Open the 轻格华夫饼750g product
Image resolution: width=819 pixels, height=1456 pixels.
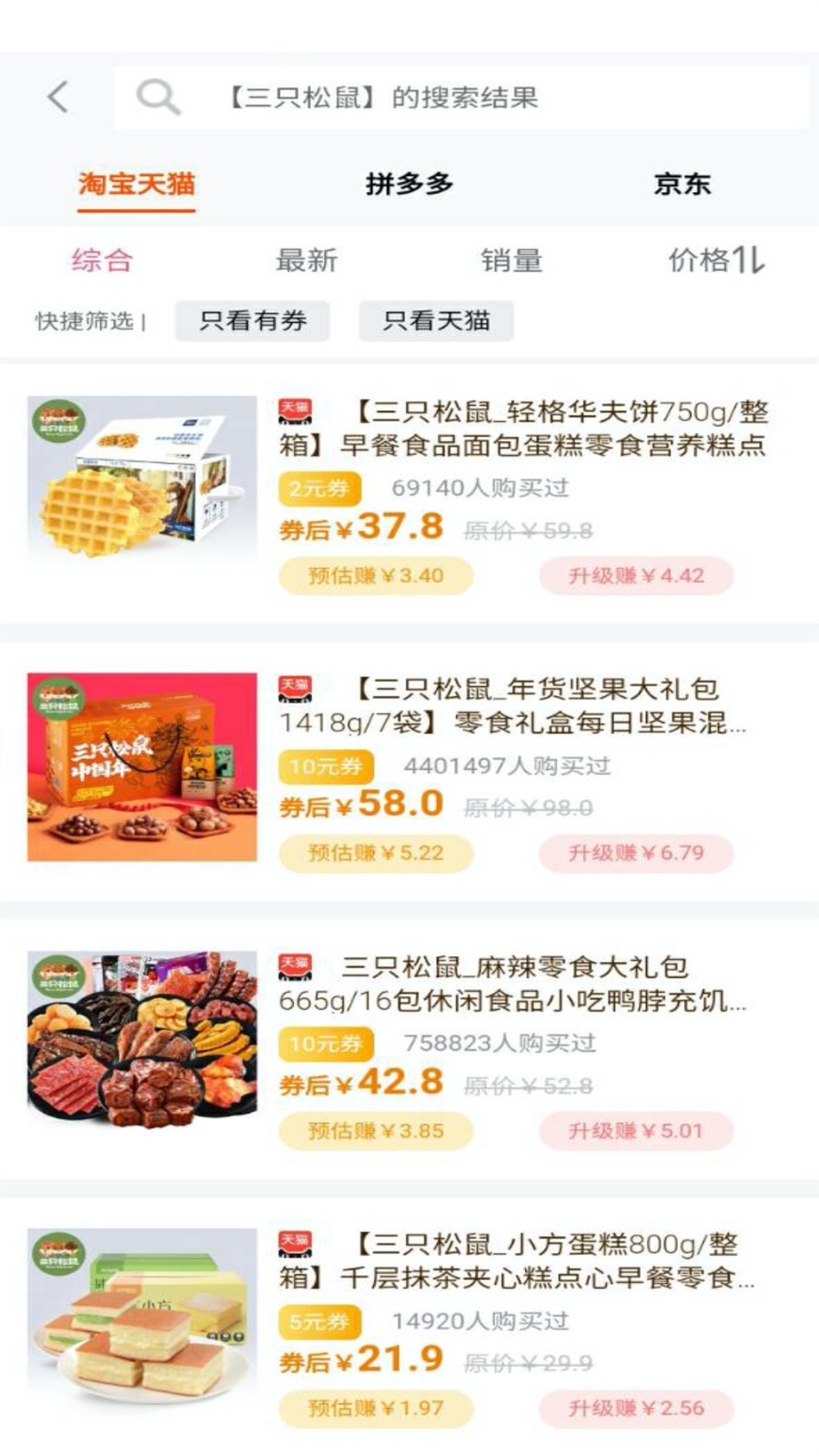pyautogui.click(x=409, y=493)
